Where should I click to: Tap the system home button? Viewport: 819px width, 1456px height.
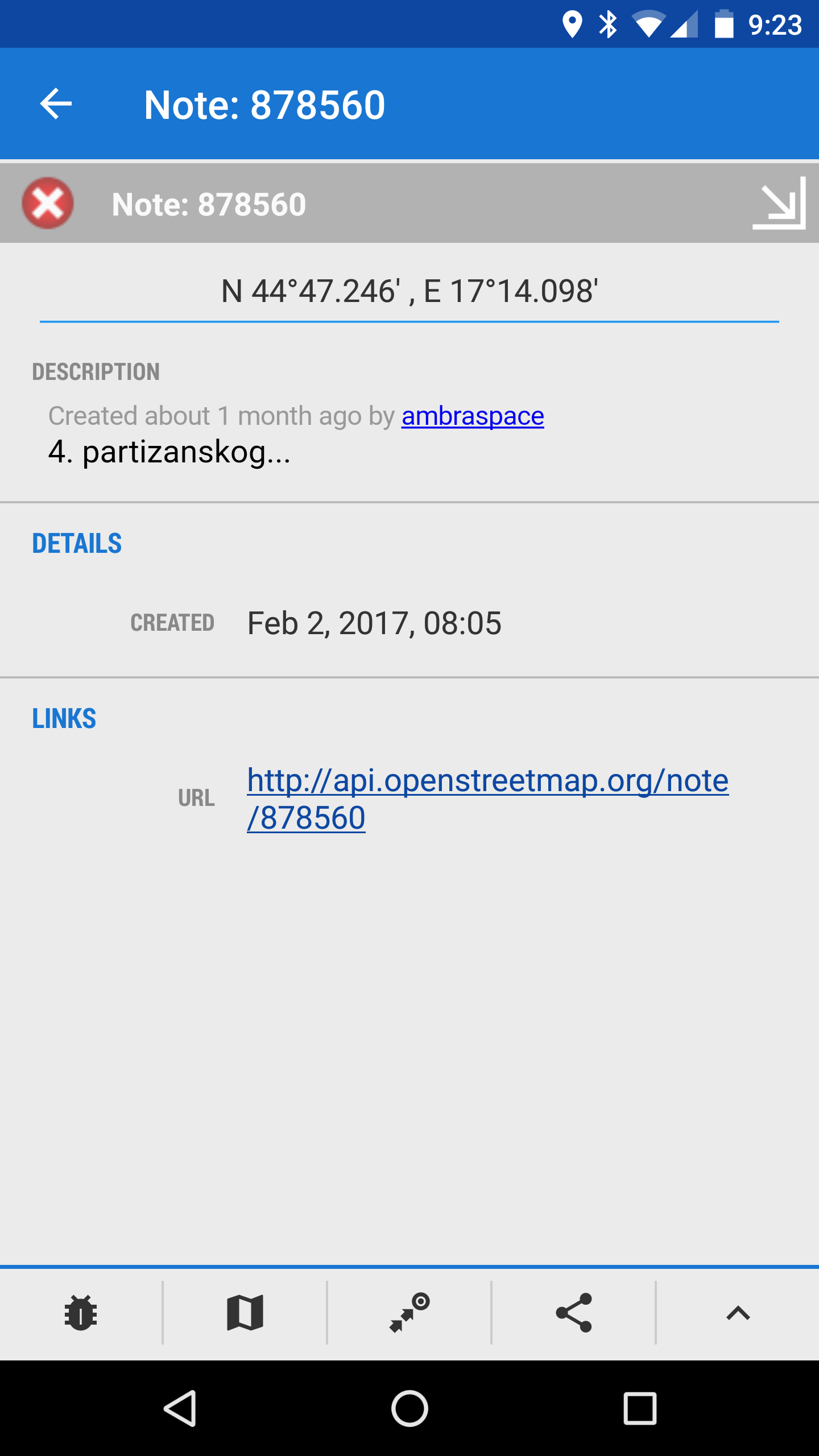click(x=409, y=1408)
